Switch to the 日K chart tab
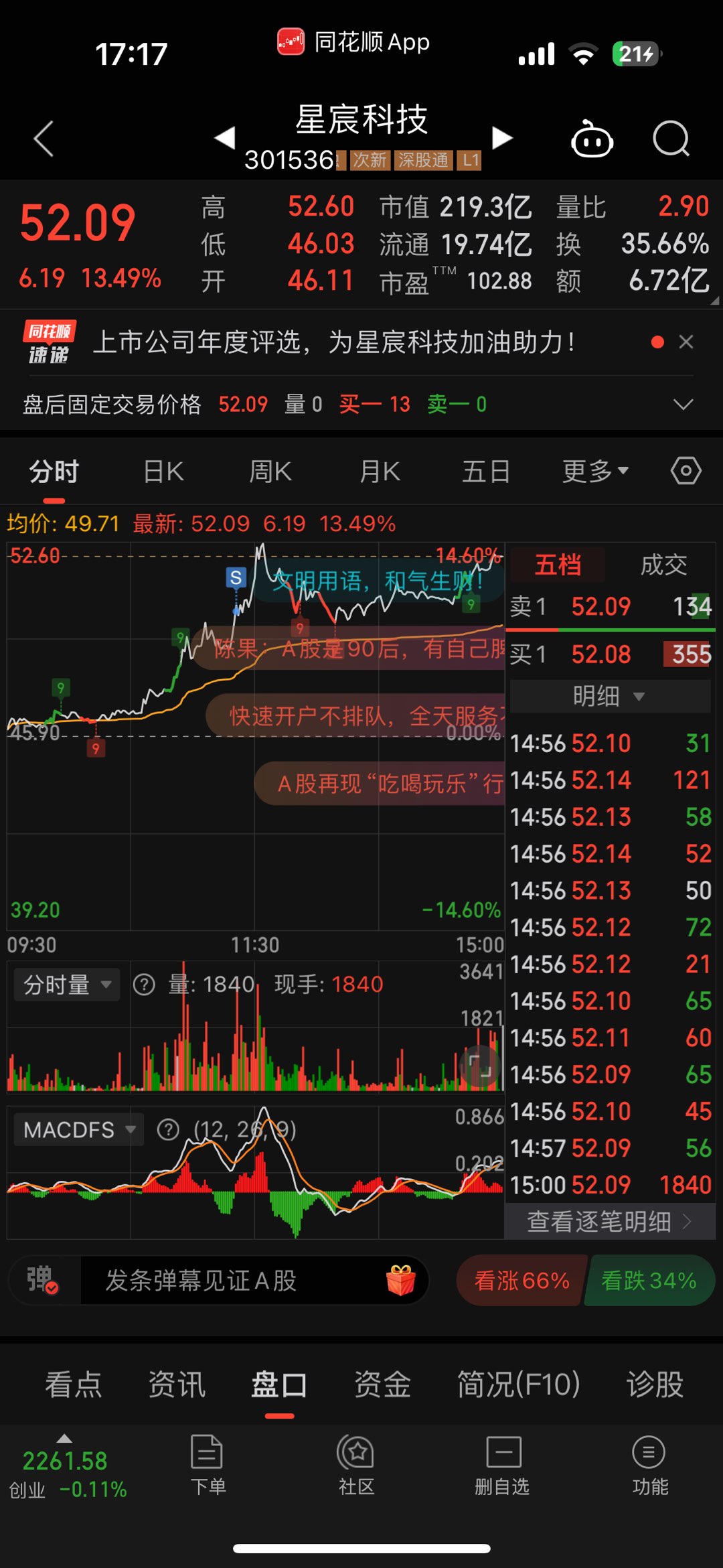Screen dimensions: 723x1568 163,472
